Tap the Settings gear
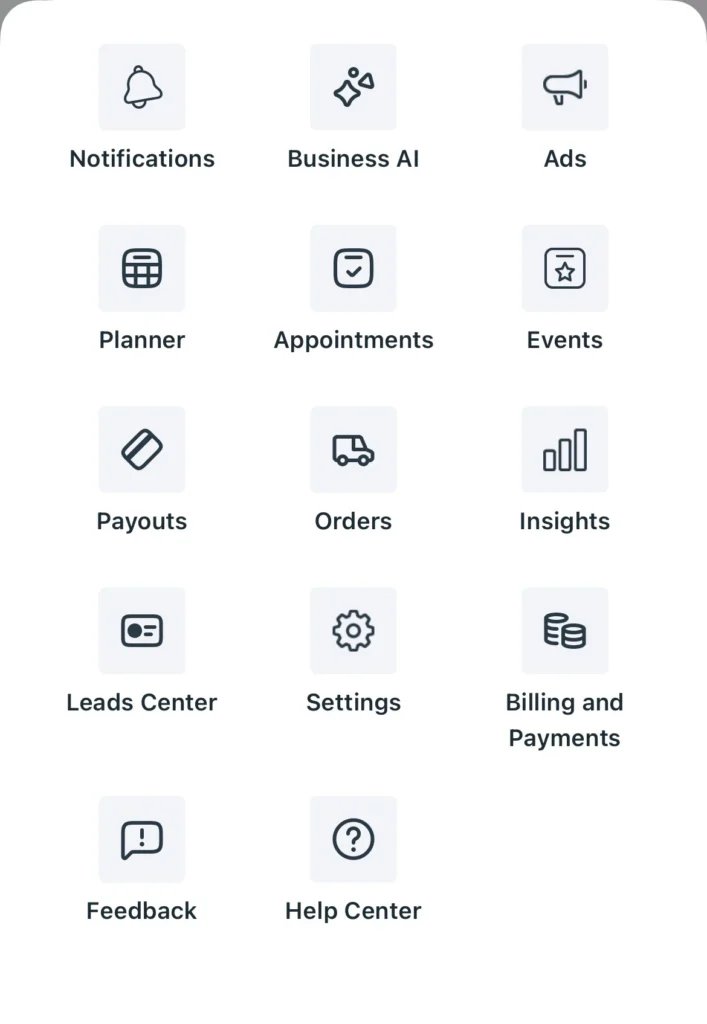707x1024 pixels. [x=353, y=630]
